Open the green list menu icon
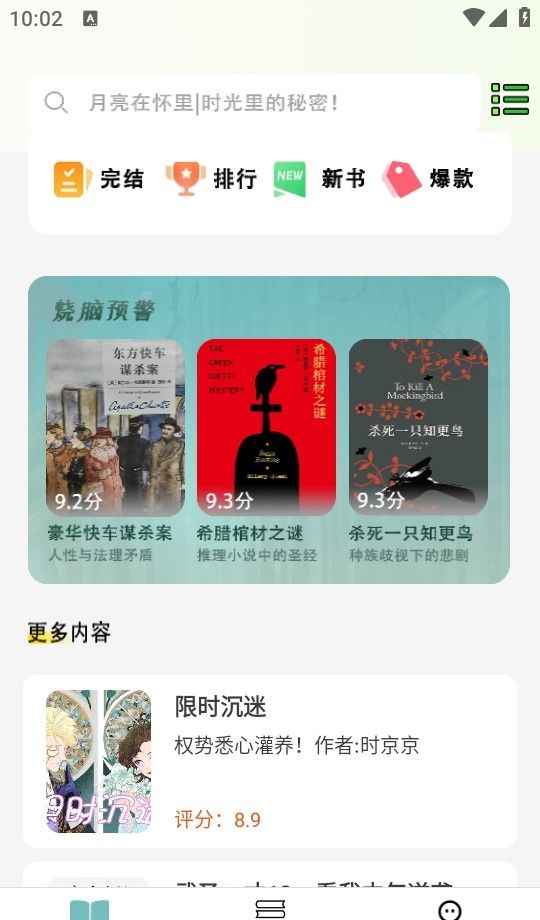 [509, 99]
